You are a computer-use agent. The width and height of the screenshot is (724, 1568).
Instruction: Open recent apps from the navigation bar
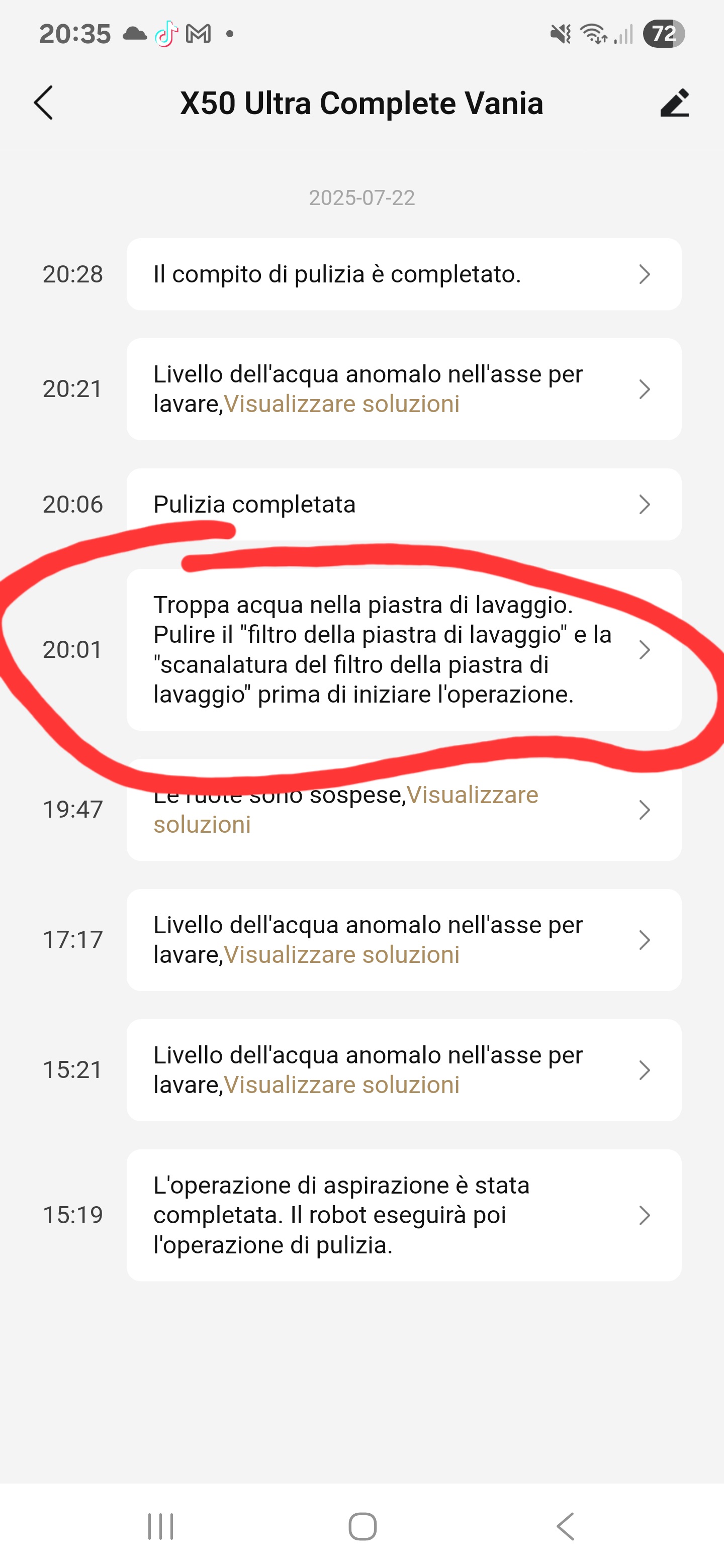coord(161,1527)
